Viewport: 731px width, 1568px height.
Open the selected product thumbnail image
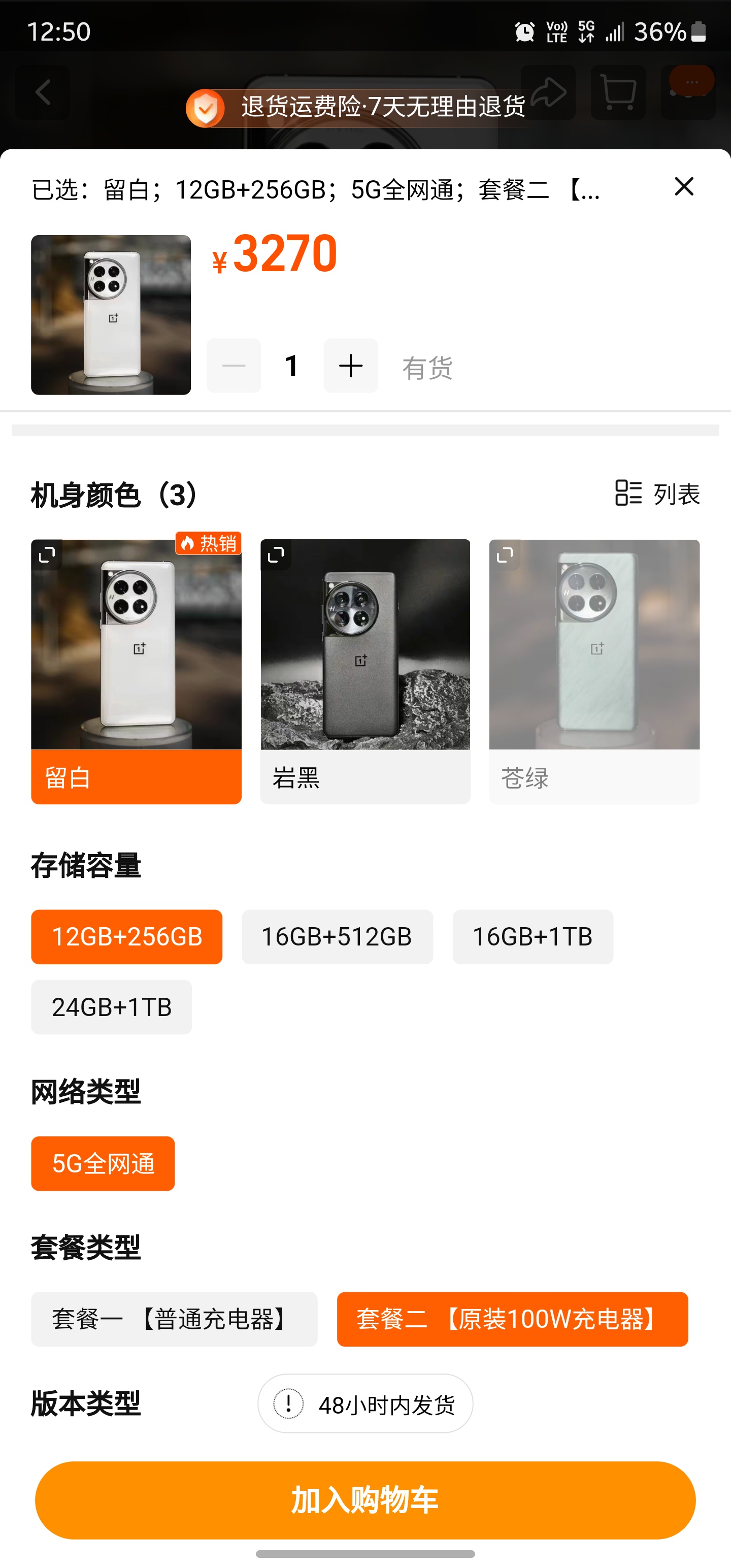point(111,315)
